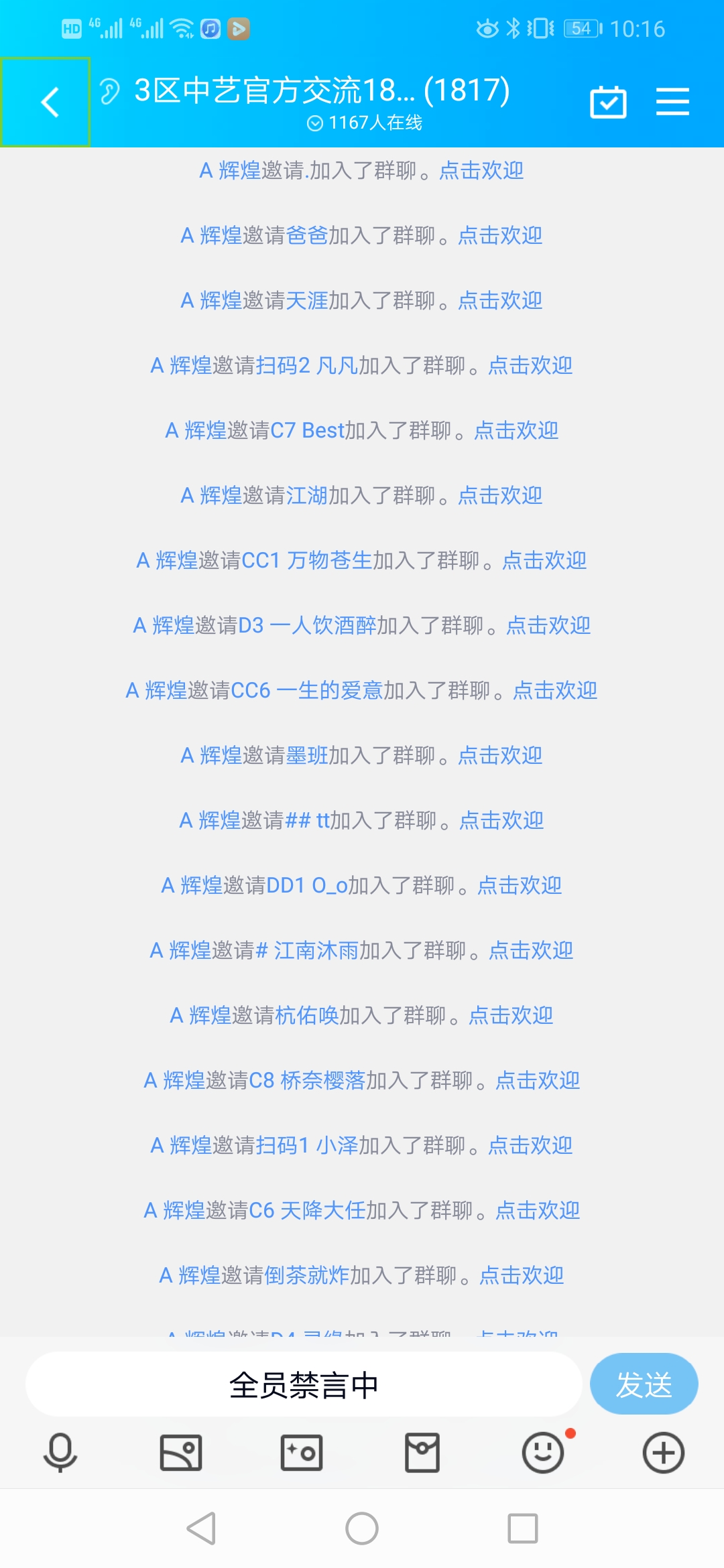
Task: Tap 点击欢迎 for 墨班
Action: coord(500,755)
